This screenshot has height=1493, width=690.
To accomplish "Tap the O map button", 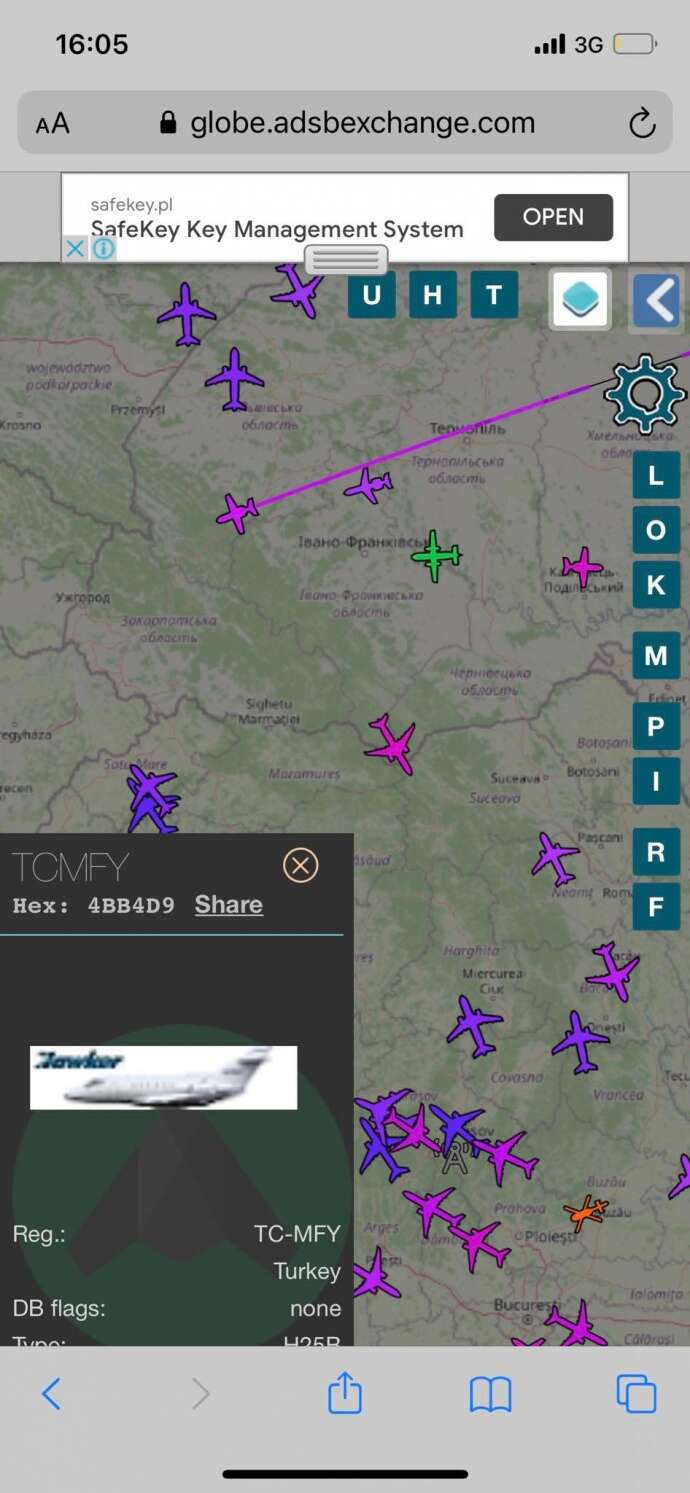I will [656, 530].
